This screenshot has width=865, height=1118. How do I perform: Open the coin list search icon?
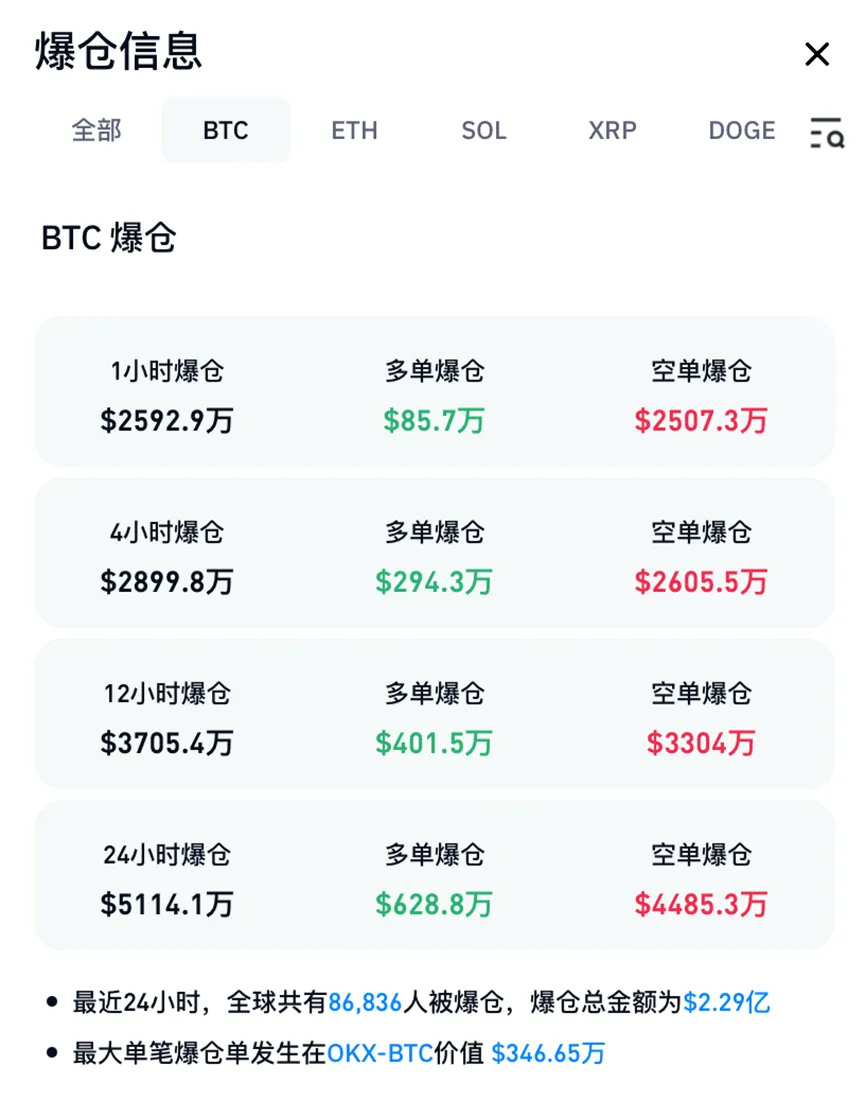[x=826, y=133]
